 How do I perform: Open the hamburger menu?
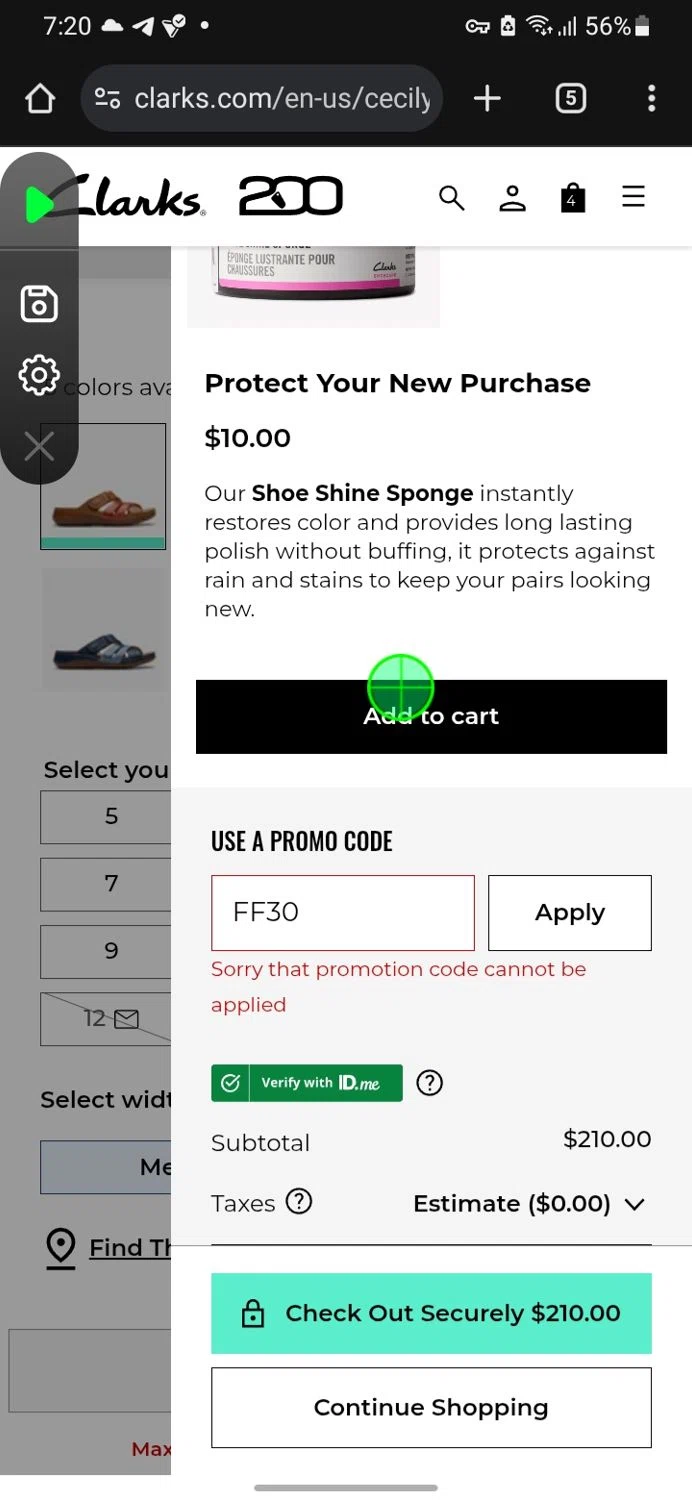coord(633,197)
